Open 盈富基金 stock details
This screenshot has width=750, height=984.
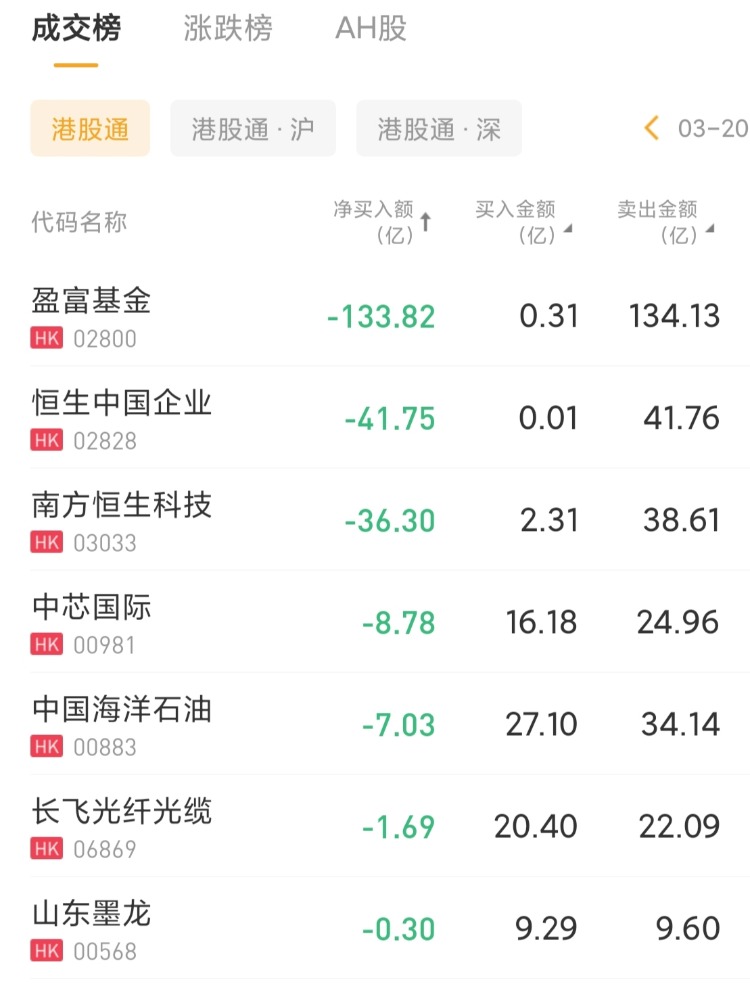coord(92,315)
